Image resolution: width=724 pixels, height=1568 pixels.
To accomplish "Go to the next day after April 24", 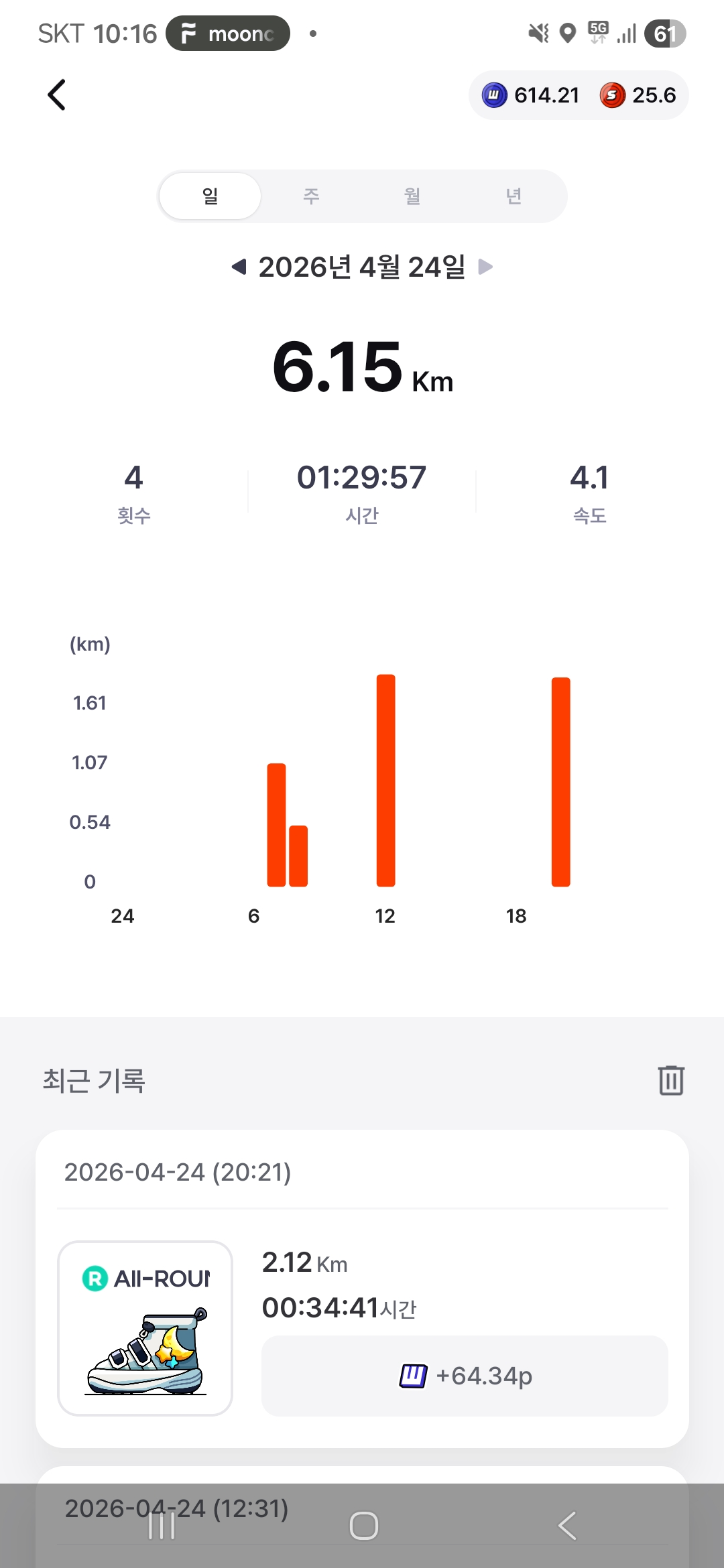I will tap(485, 267).
